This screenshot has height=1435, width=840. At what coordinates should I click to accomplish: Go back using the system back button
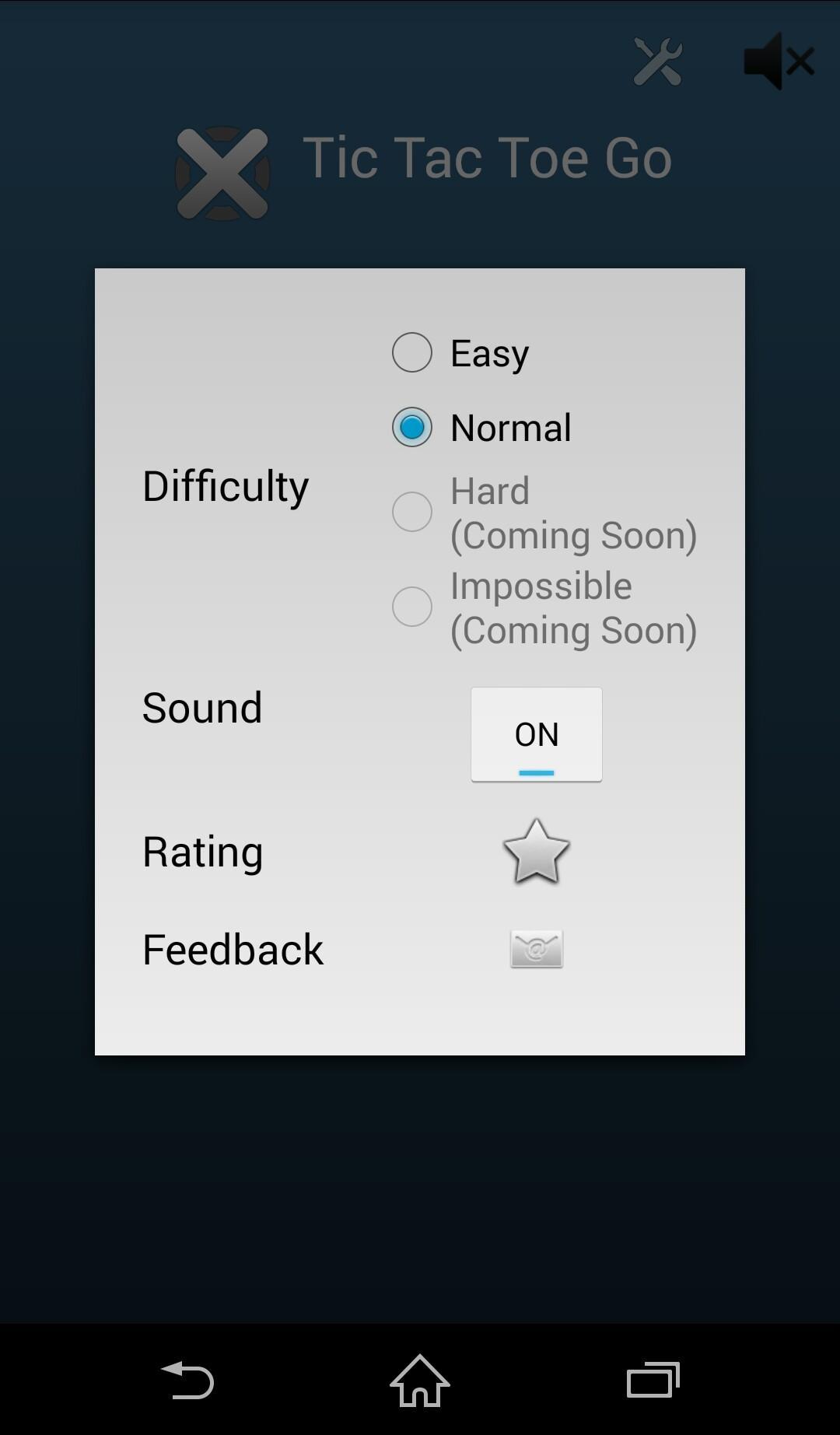(x=187, y=1381)
